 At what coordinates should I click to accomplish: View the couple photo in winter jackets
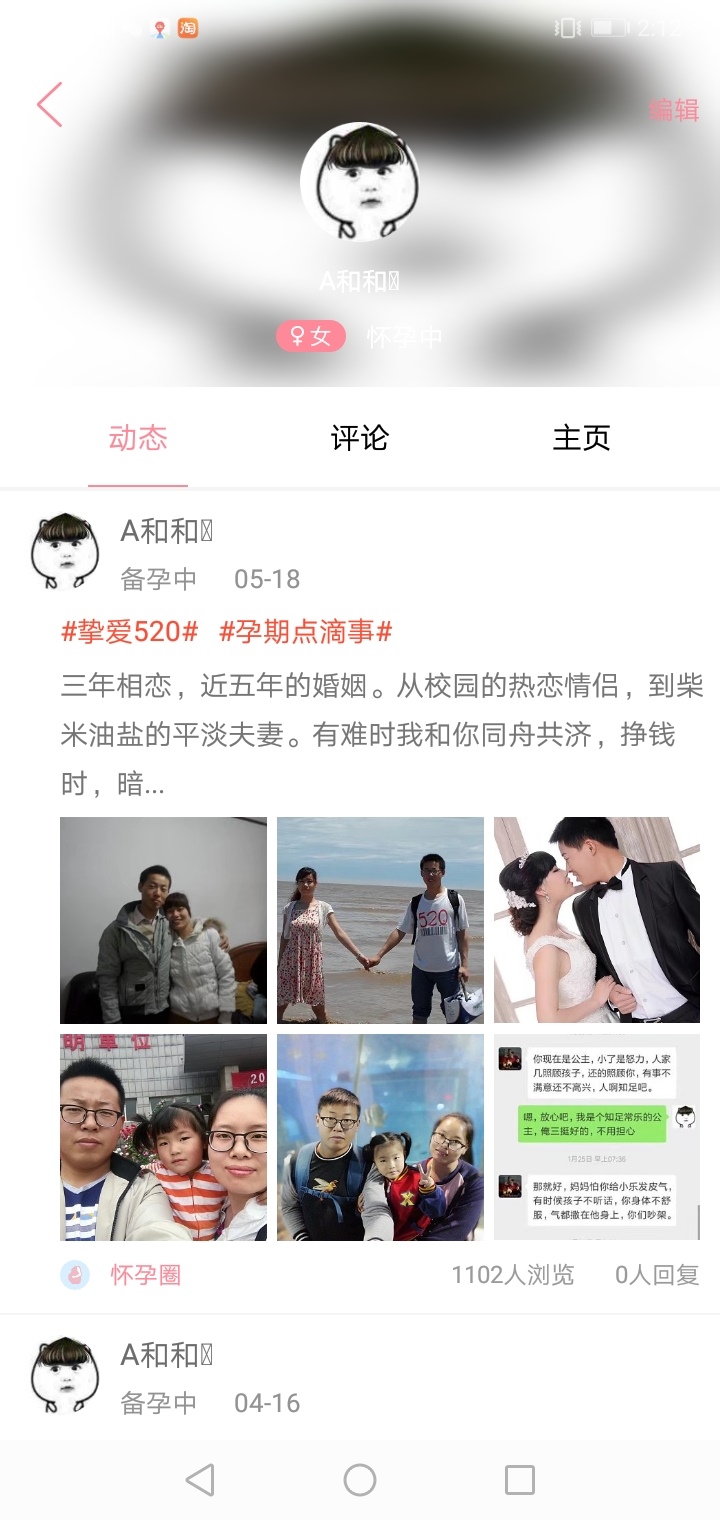163,920
